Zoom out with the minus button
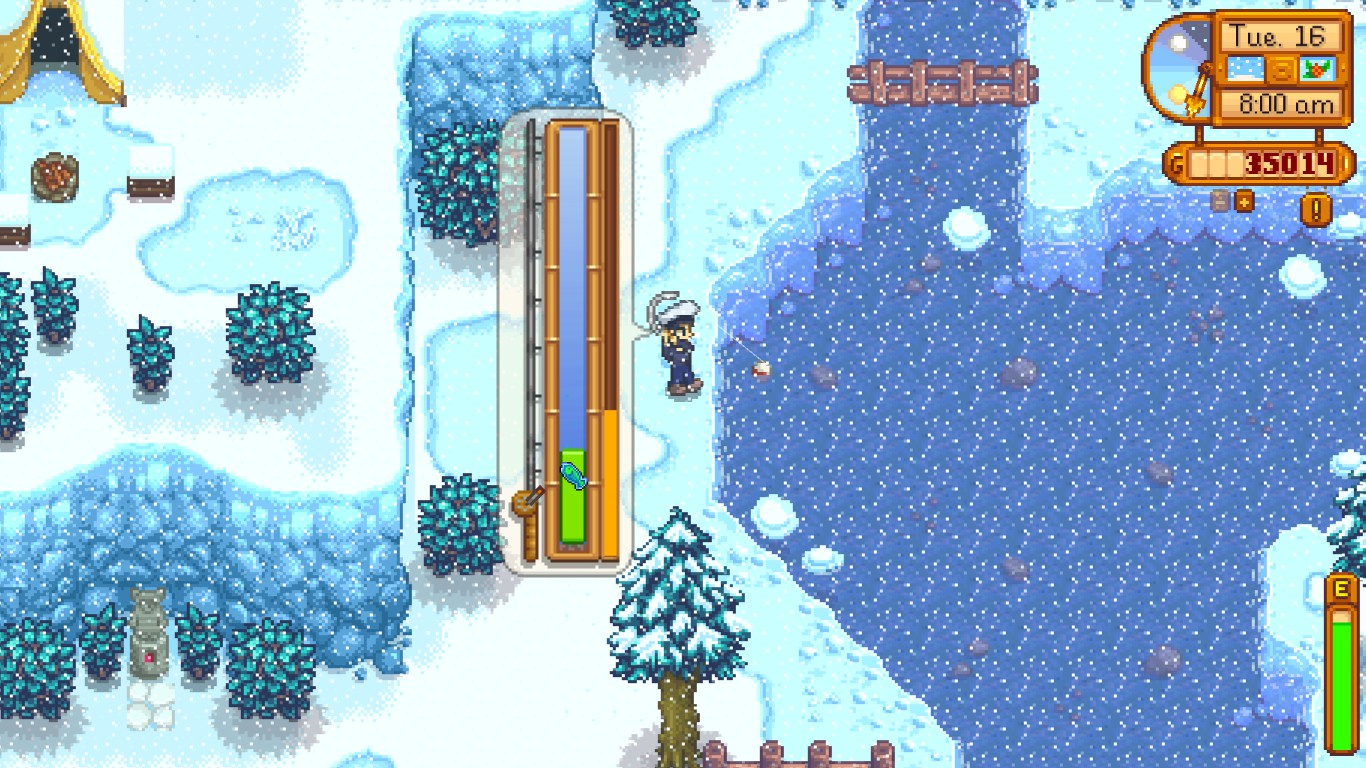Viewport: 1366px width, 768px height. [1221, 201]
